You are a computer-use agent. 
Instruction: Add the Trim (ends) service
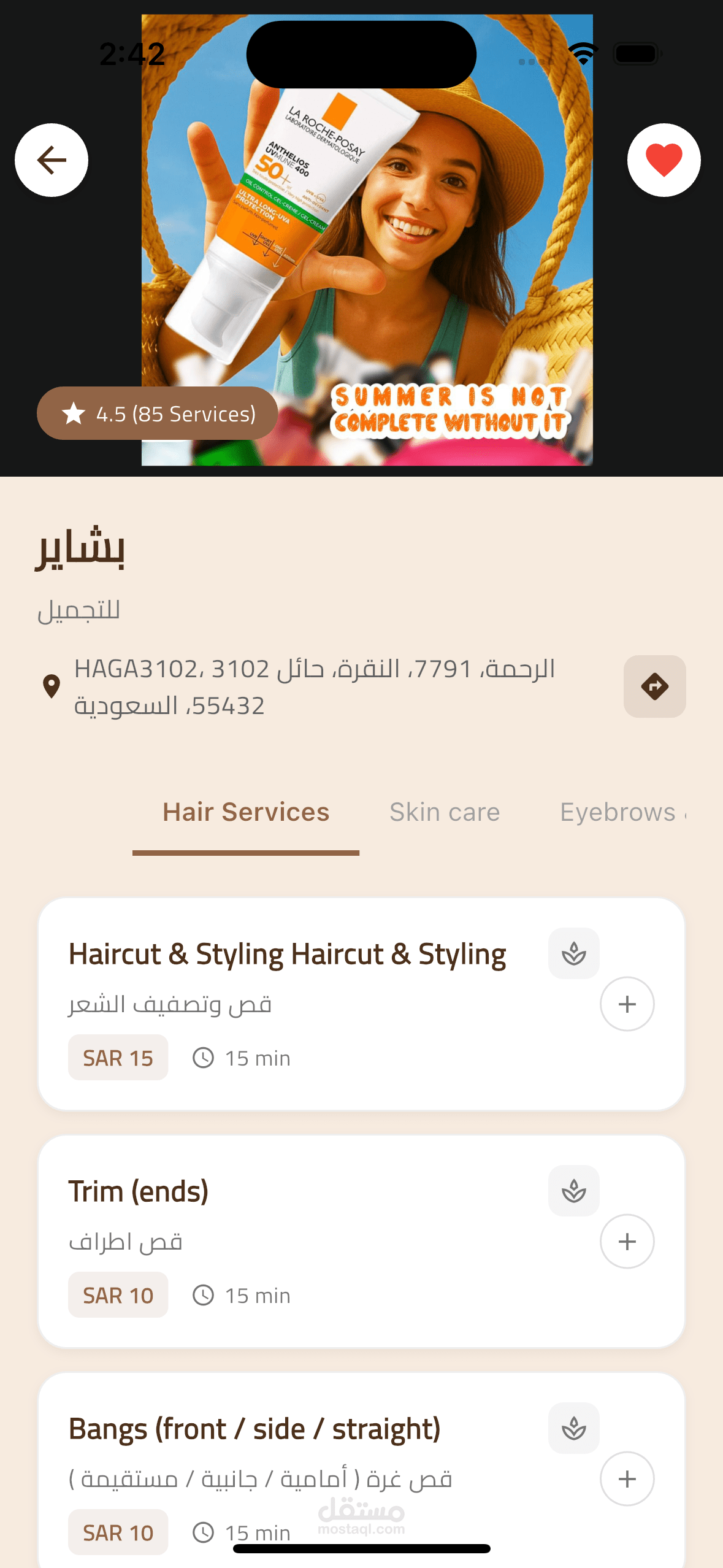(627, 1242)
